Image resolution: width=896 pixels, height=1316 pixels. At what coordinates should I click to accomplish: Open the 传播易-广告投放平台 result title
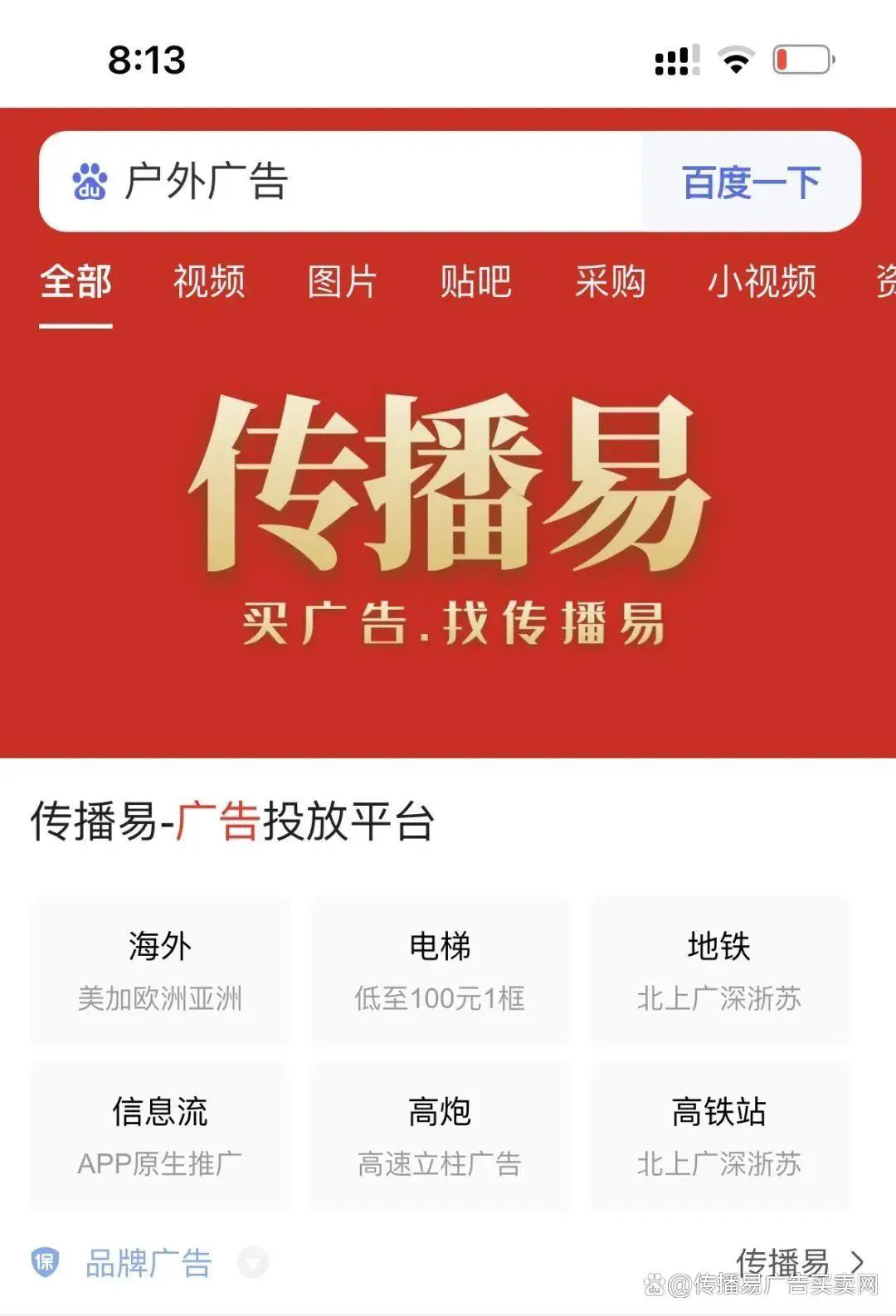(x=232, y=821)
